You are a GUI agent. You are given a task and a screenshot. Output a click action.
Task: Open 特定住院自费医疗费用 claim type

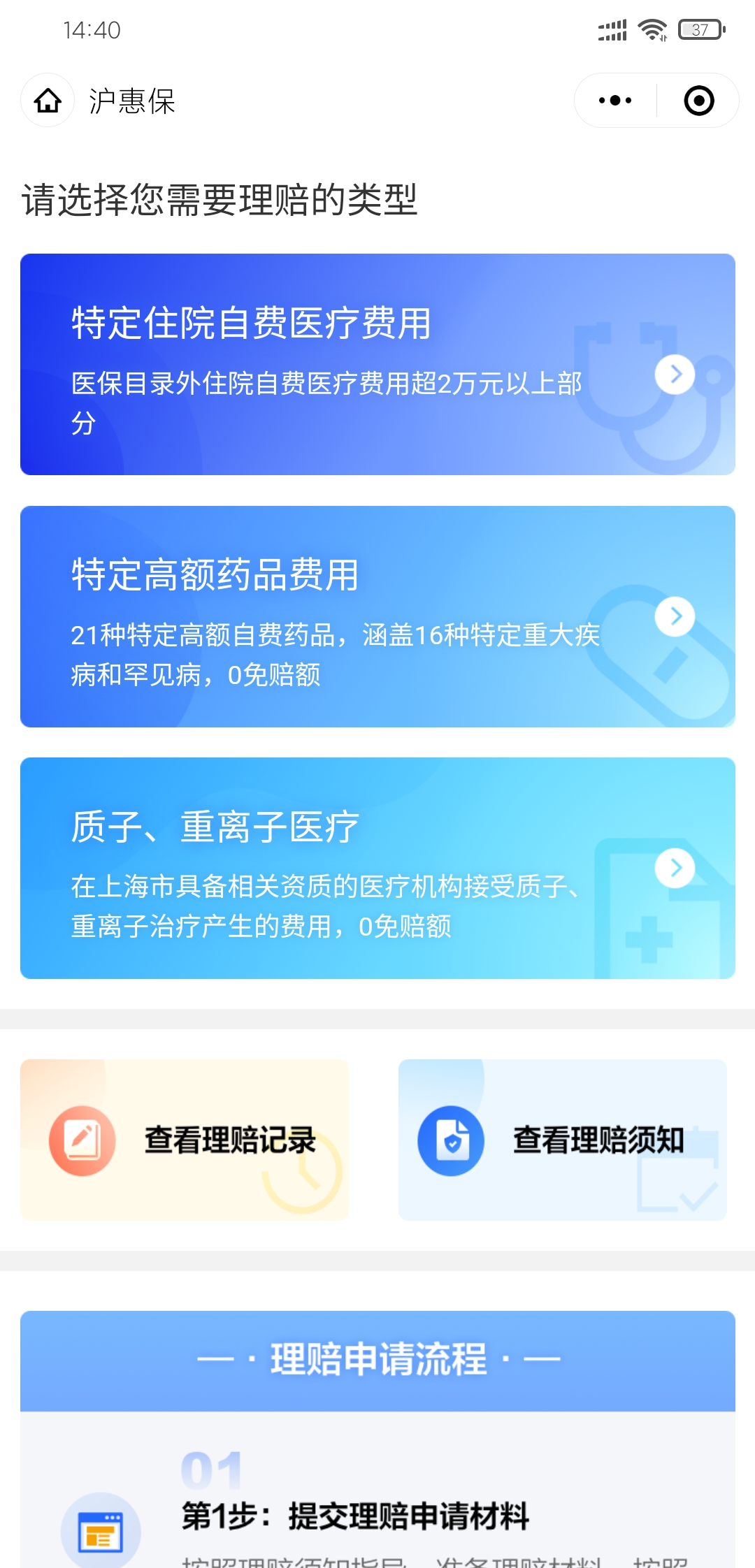coord(377,364)
